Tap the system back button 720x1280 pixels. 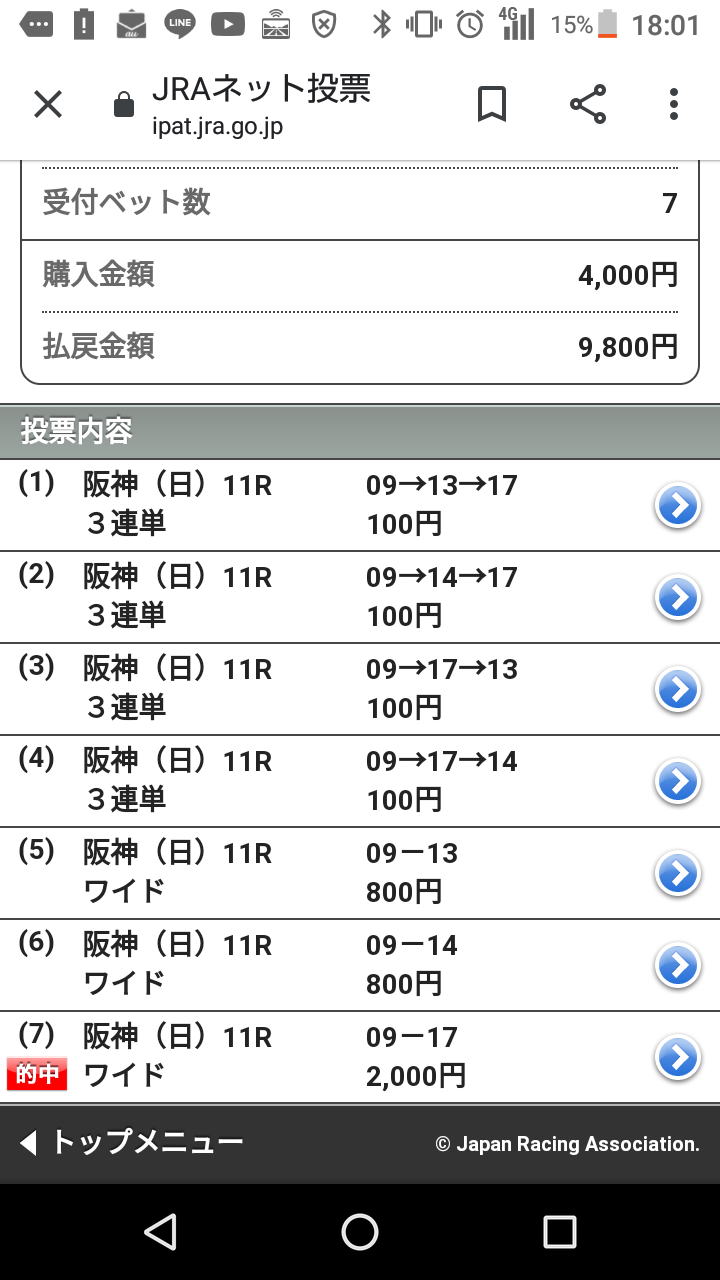[160, 1232]
